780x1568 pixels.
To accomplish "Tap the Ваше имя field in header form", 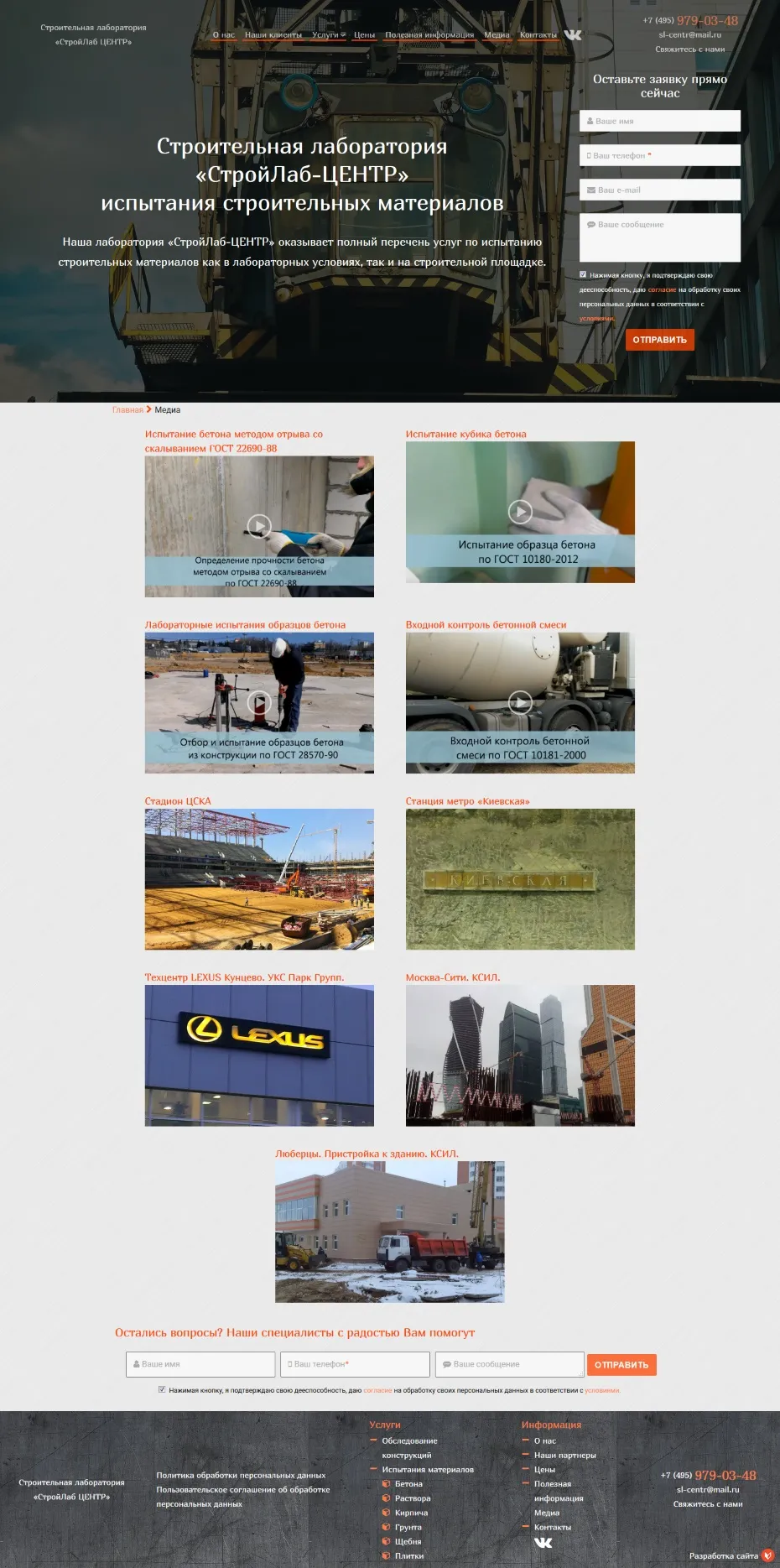I will coord(659,121).
